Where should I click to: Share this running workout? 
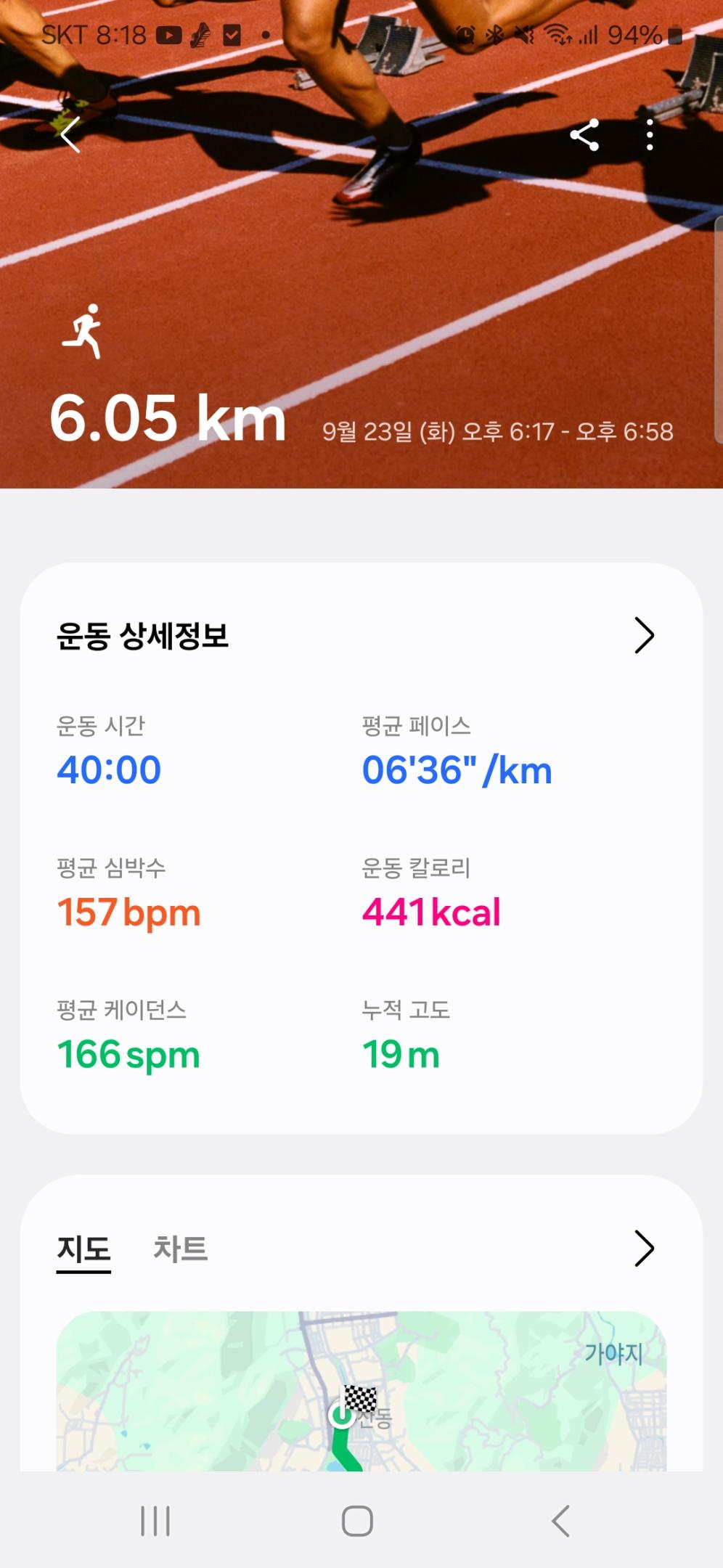click(584, 135)
